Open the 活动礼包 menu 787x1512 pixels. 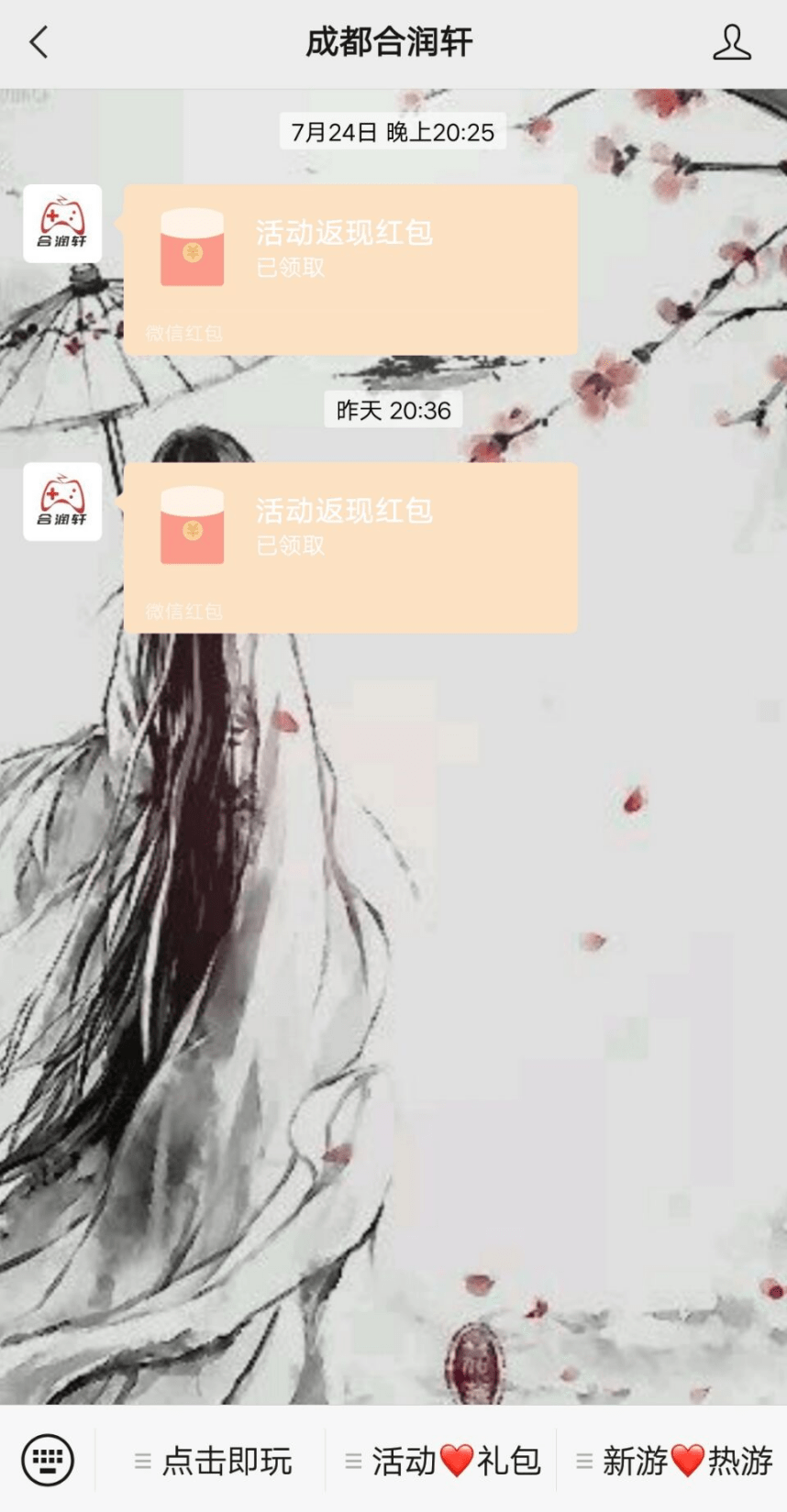click(x=442, y=1461)
